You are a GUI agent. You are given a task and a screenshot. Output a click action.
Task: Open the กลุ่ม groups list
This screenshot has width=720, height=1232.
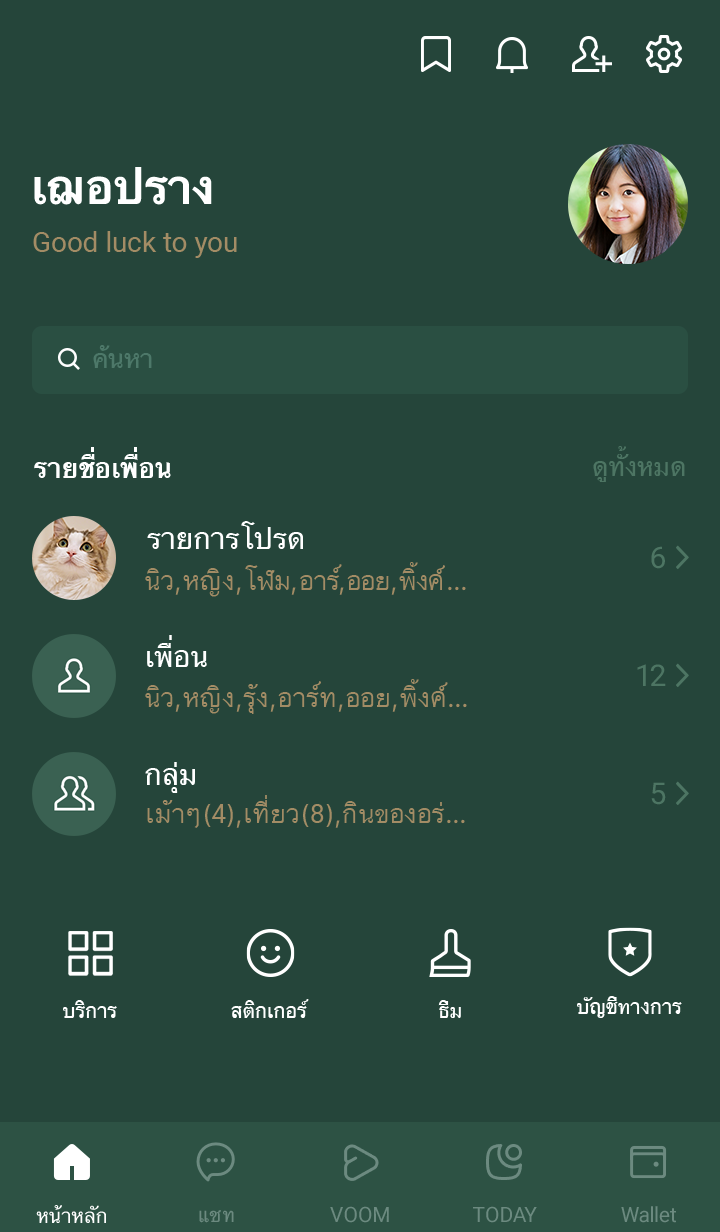pyautogui.click(x=360, y=794)
